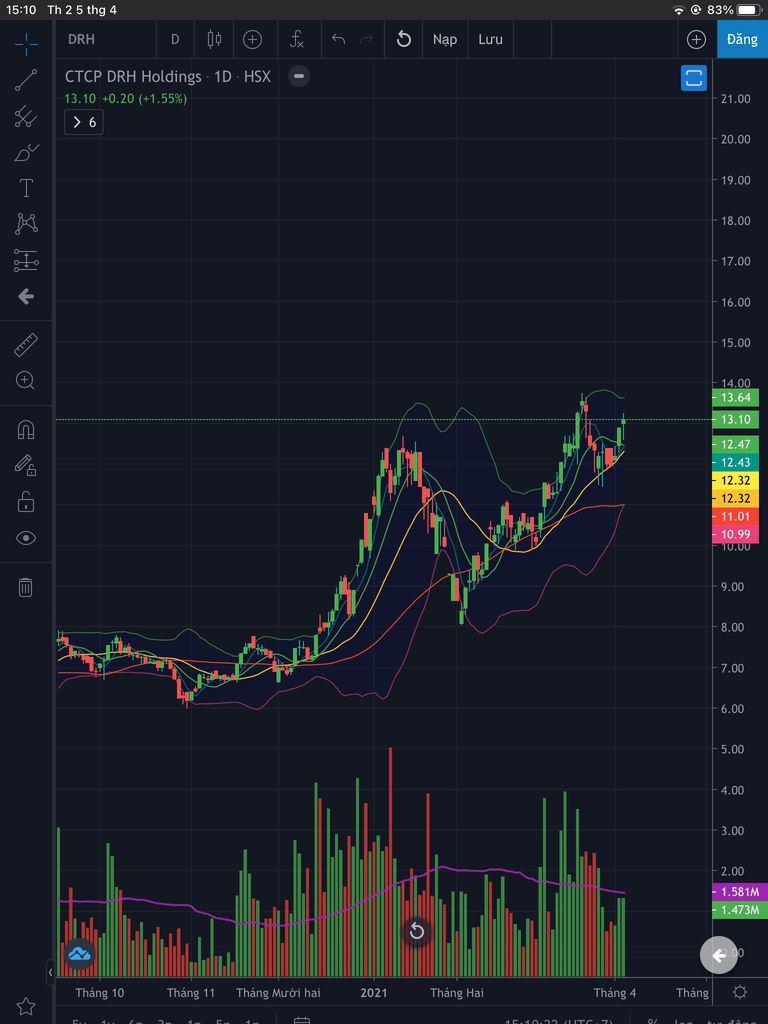768x1024 pixels.
Task: Open chart settings gear icon
Action: coord(740,992)
